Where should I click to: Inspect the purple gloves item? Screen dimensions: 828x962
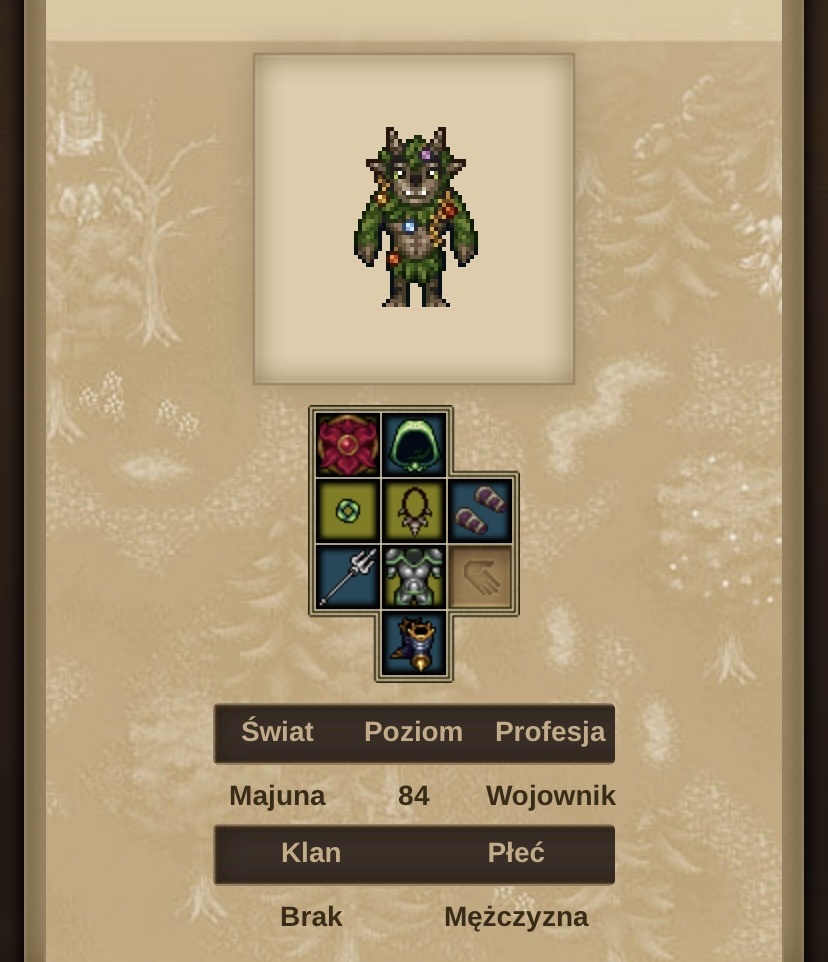480,511
